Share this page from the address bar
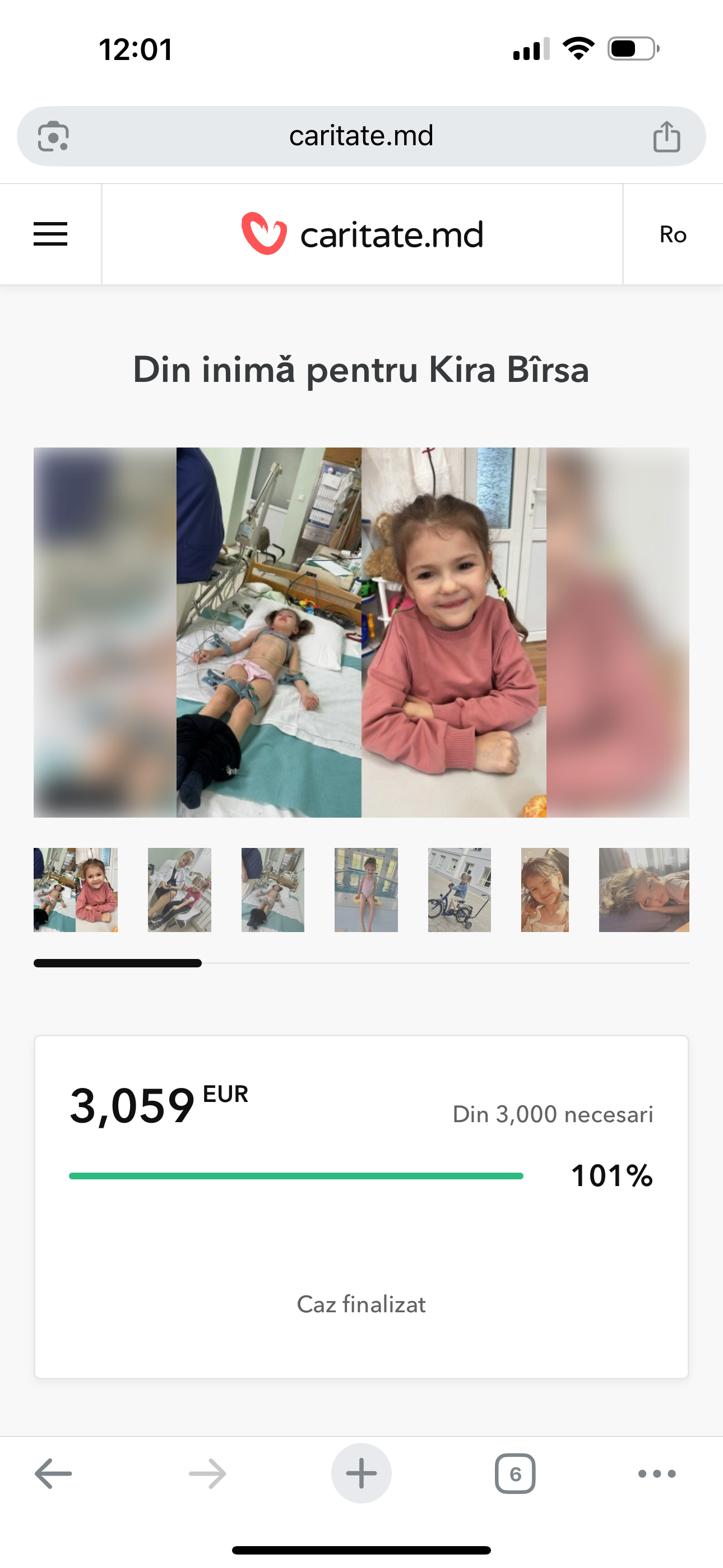This screenshot has height=1568, width=723. tap(666, 136)
